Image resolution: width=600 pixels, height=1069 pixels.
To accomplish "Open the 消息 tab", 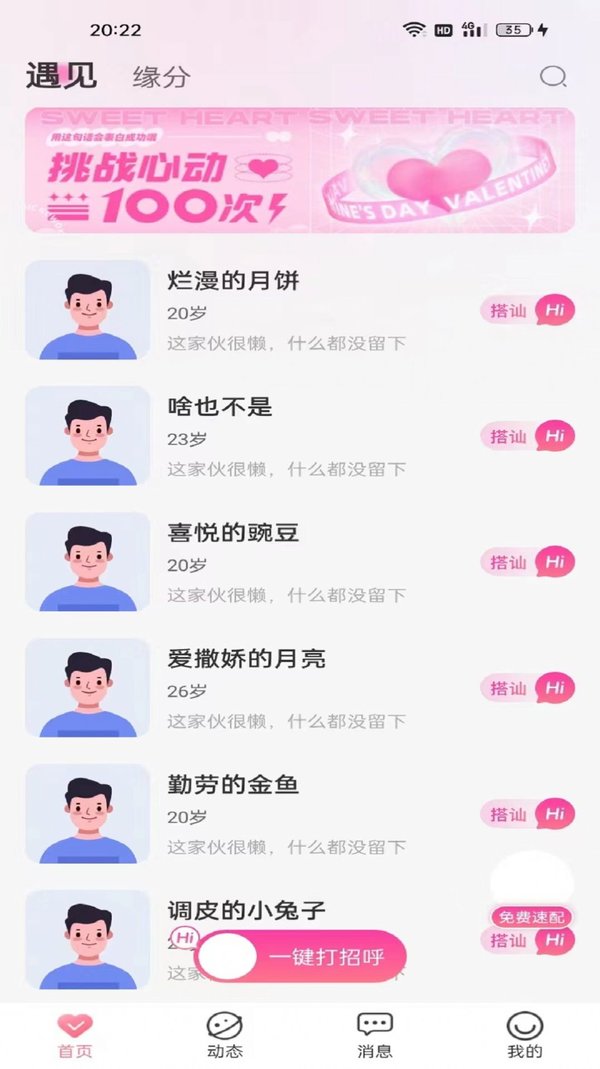I will (375, 1035).
